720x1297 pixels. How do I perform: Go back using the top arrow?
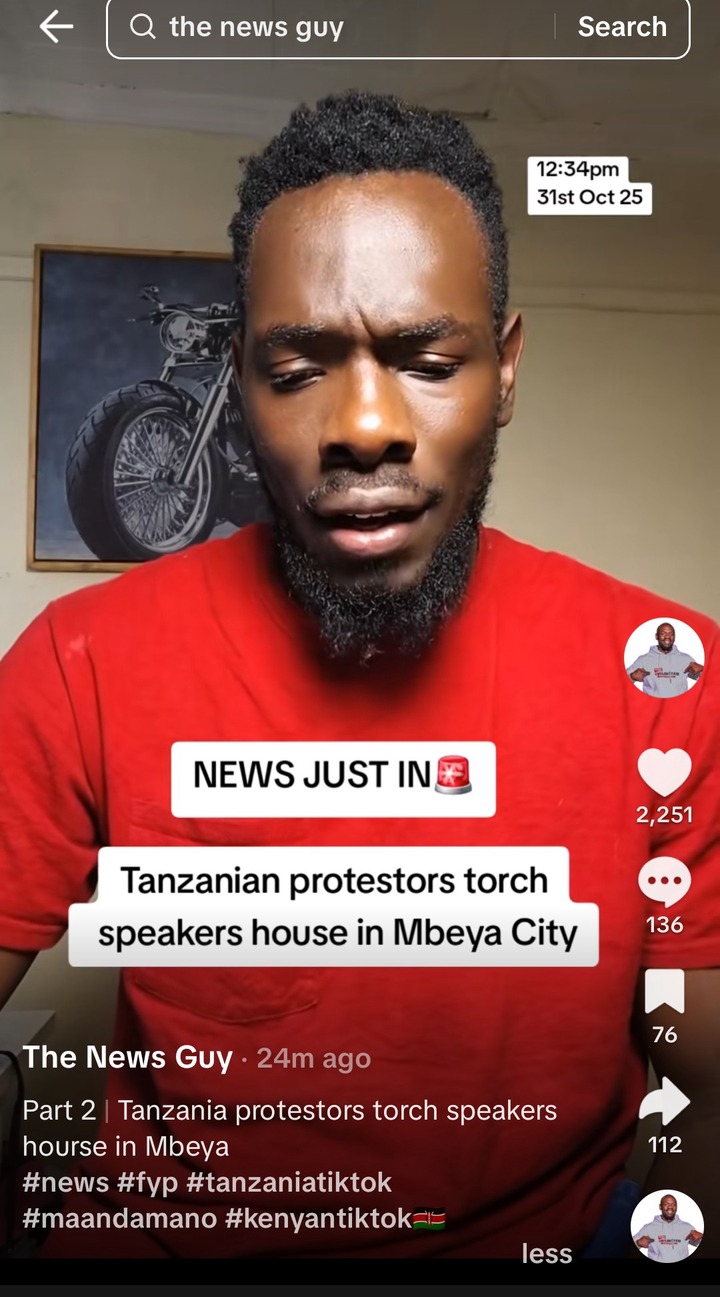(56, 27)
